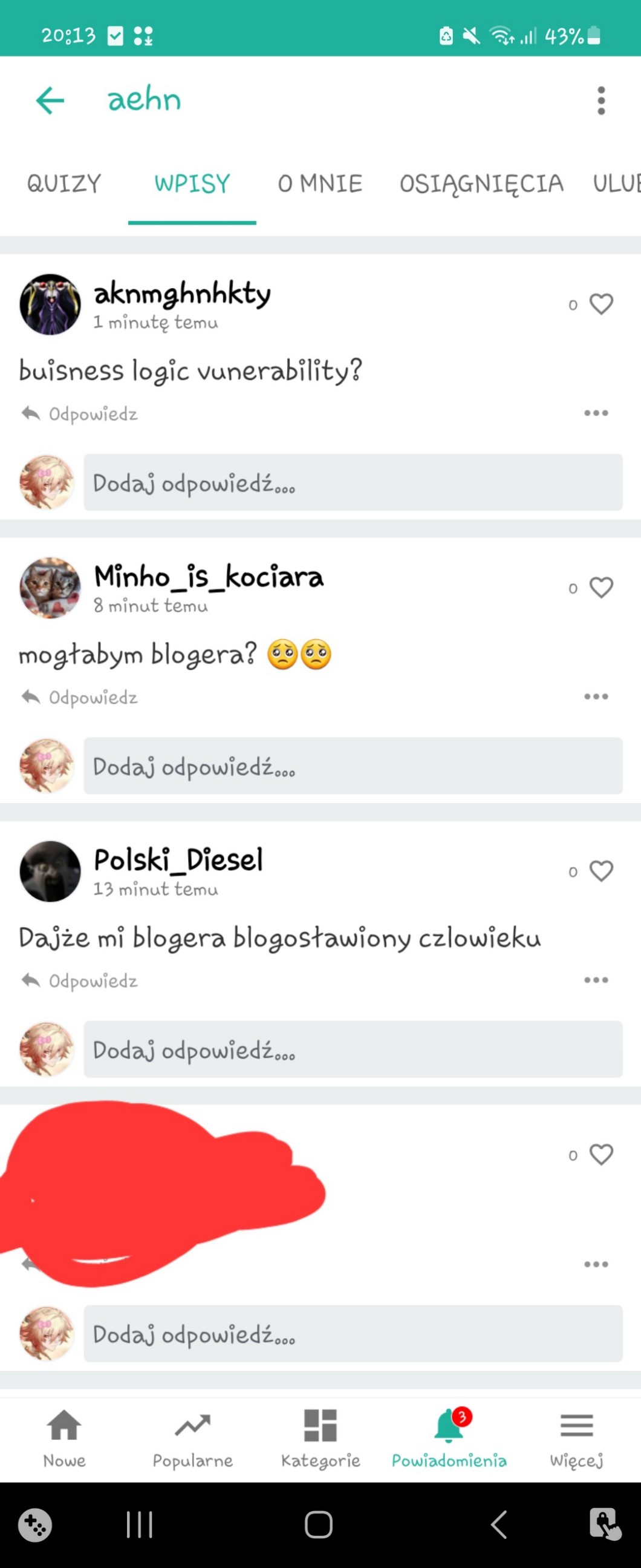The image size is (641, 1568).
Task: Like the post by aknmghnhkty
Action: [601, 304]
